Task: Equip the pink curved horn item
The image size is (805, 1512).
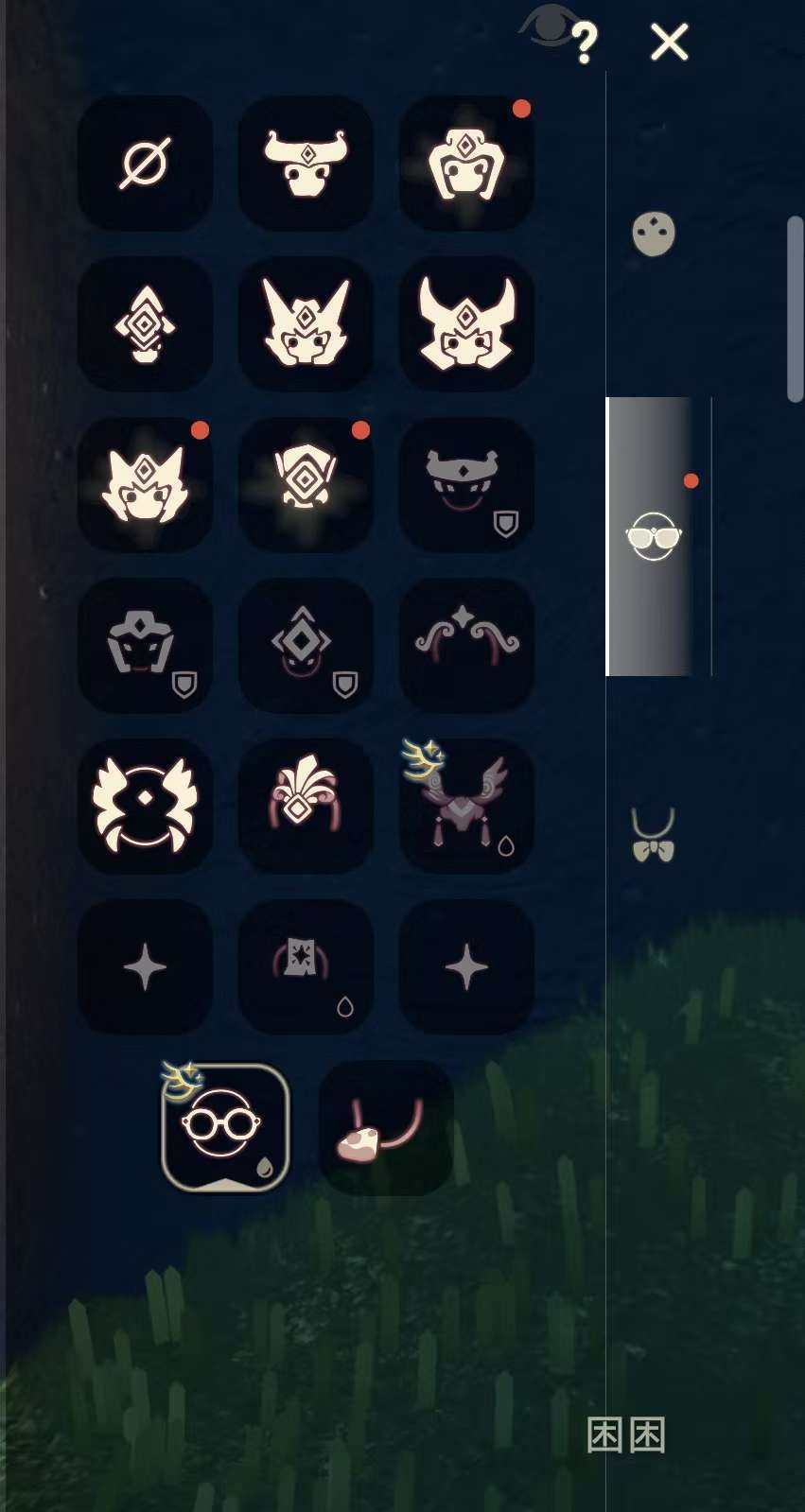Action: 386,1126
